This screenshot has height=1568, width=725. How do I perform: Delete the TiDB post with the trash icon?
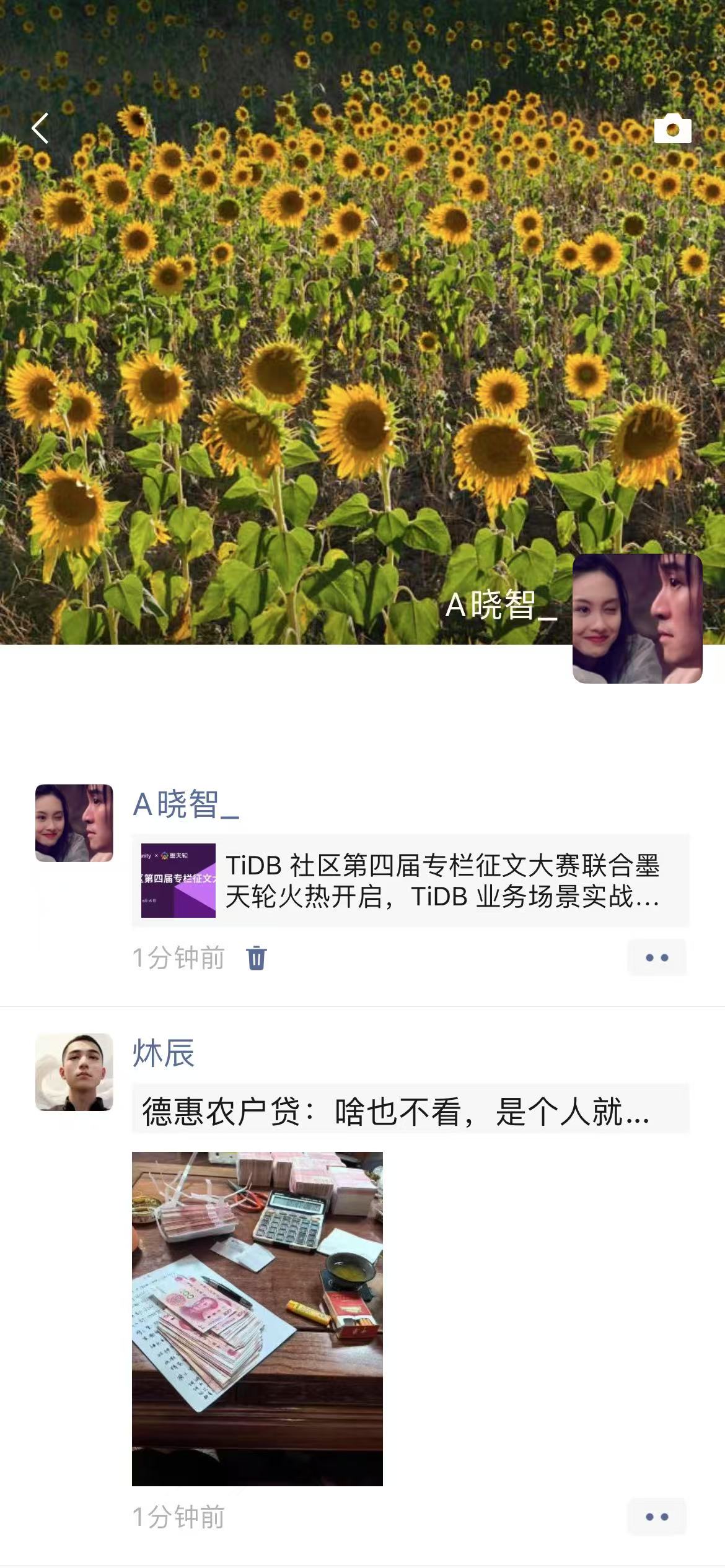tap(256, 958)
